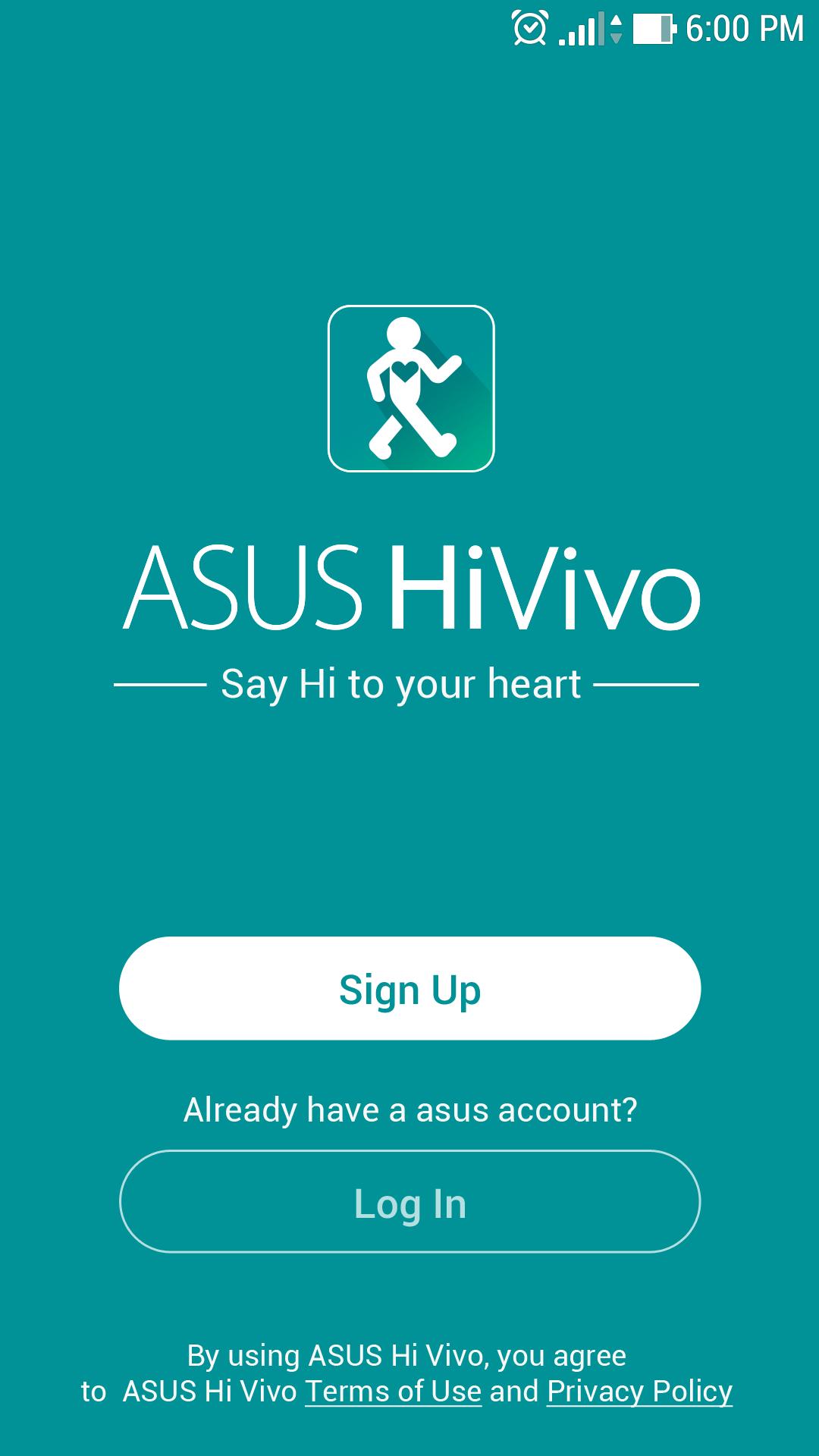This screenshot has height=1456, width=819.
Task: Select the Sign Up pill-shaped control
Action: [x=409, y=988]
